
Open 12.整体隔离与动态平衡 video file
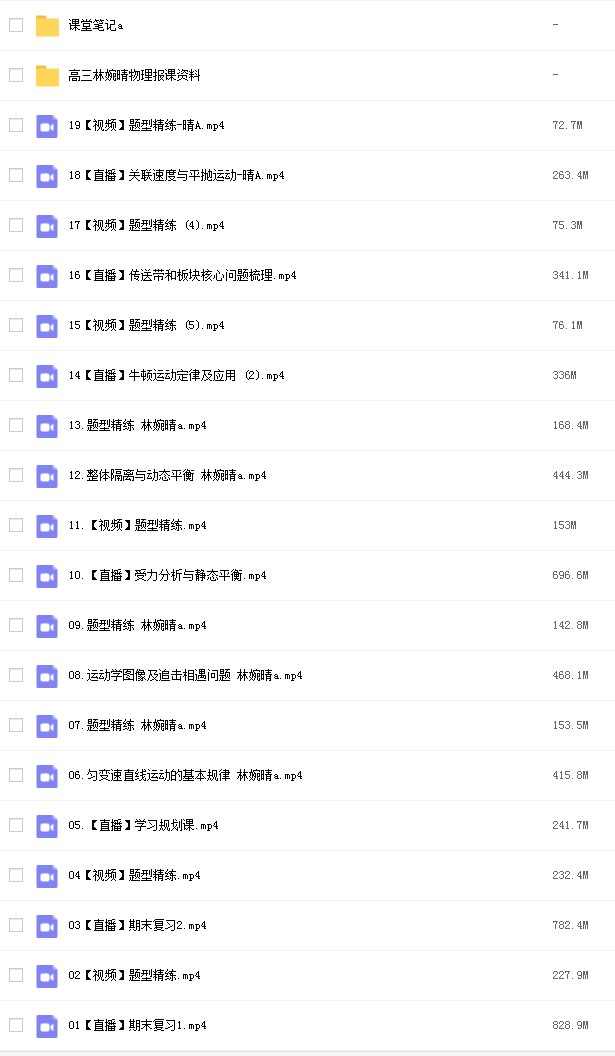coord(167,475)
